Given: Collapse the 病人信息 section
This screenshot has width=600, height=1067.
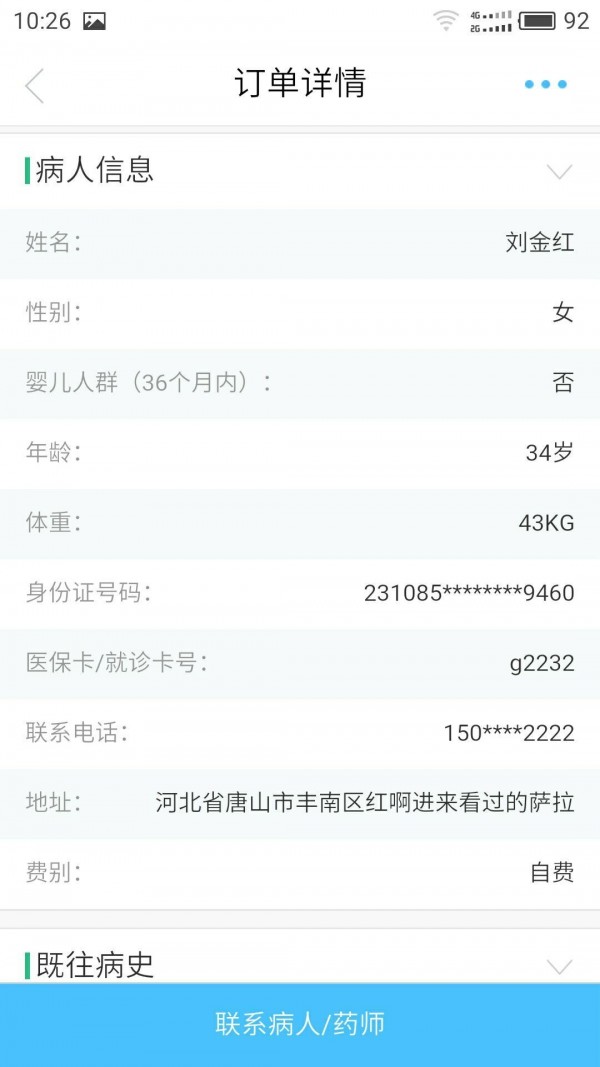Looking at the screenshot, I should (x=559, y=171).
